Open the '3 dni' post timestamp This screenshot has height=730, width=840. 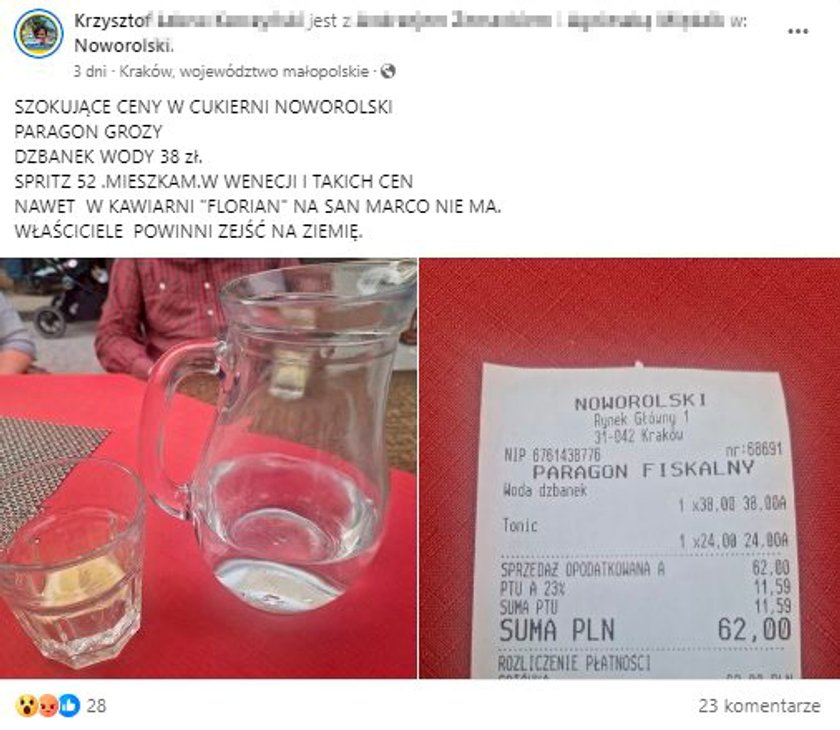coord(90,72)
